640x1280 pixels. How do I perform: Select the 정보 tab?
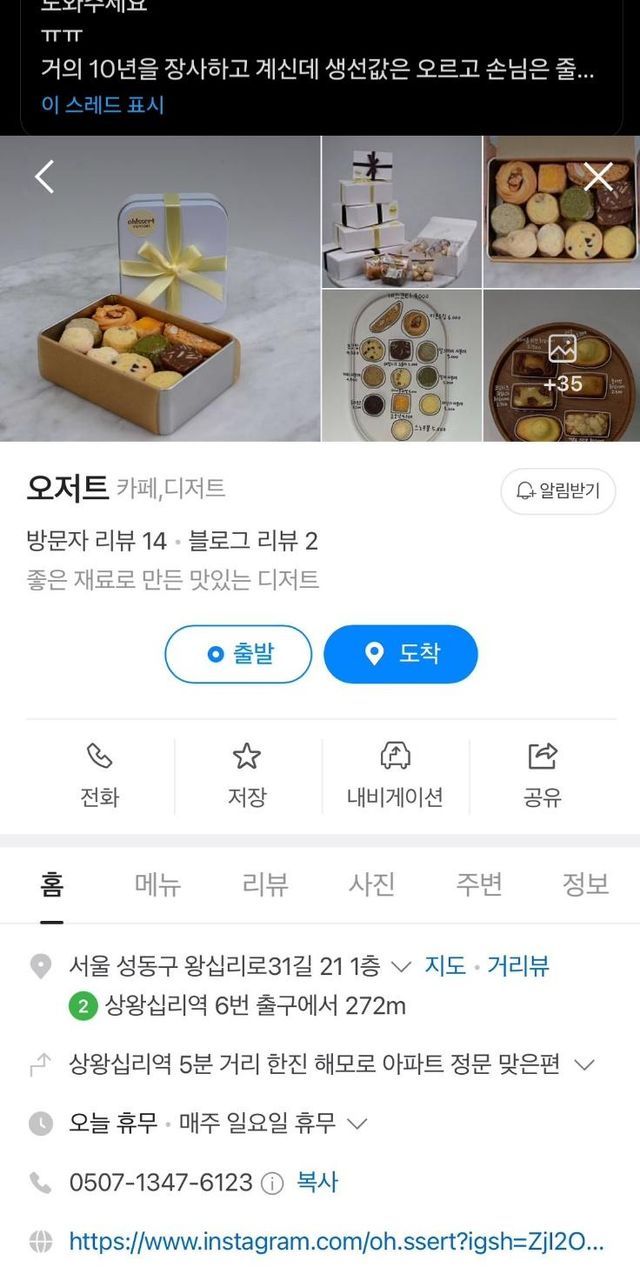pos(585,884)
